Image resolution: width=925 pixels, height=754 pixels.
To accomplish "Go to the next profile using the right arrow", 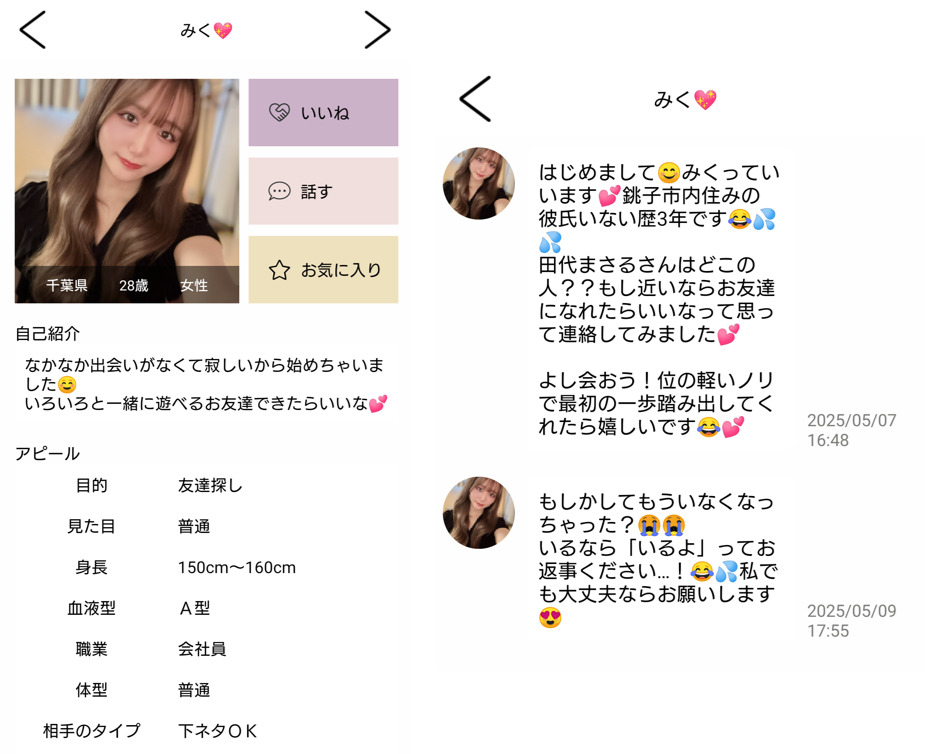I will pos(377,30).
